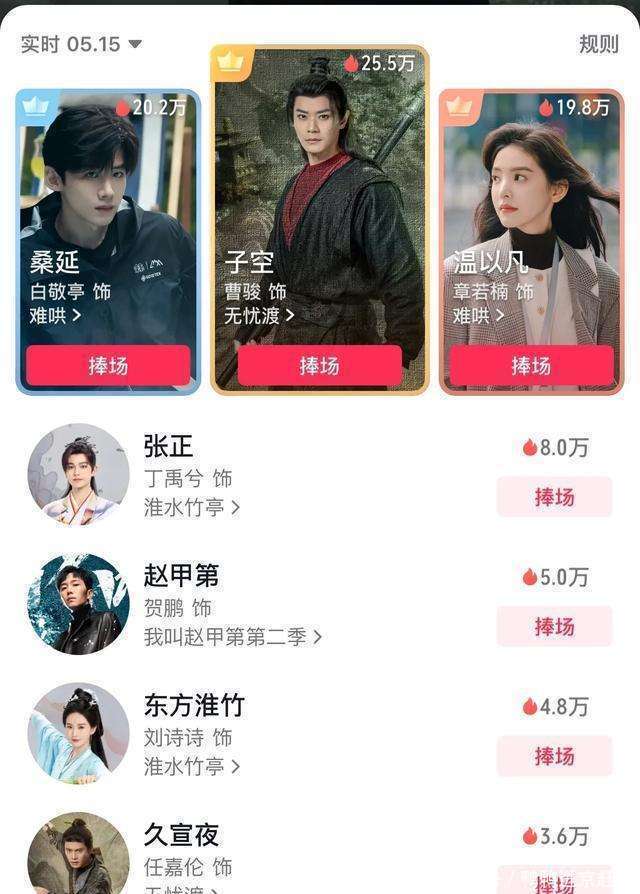This screenshot has height=894, width=640.
Task: Tap 捧场 for 赵甲第
Action: point(554,626)
